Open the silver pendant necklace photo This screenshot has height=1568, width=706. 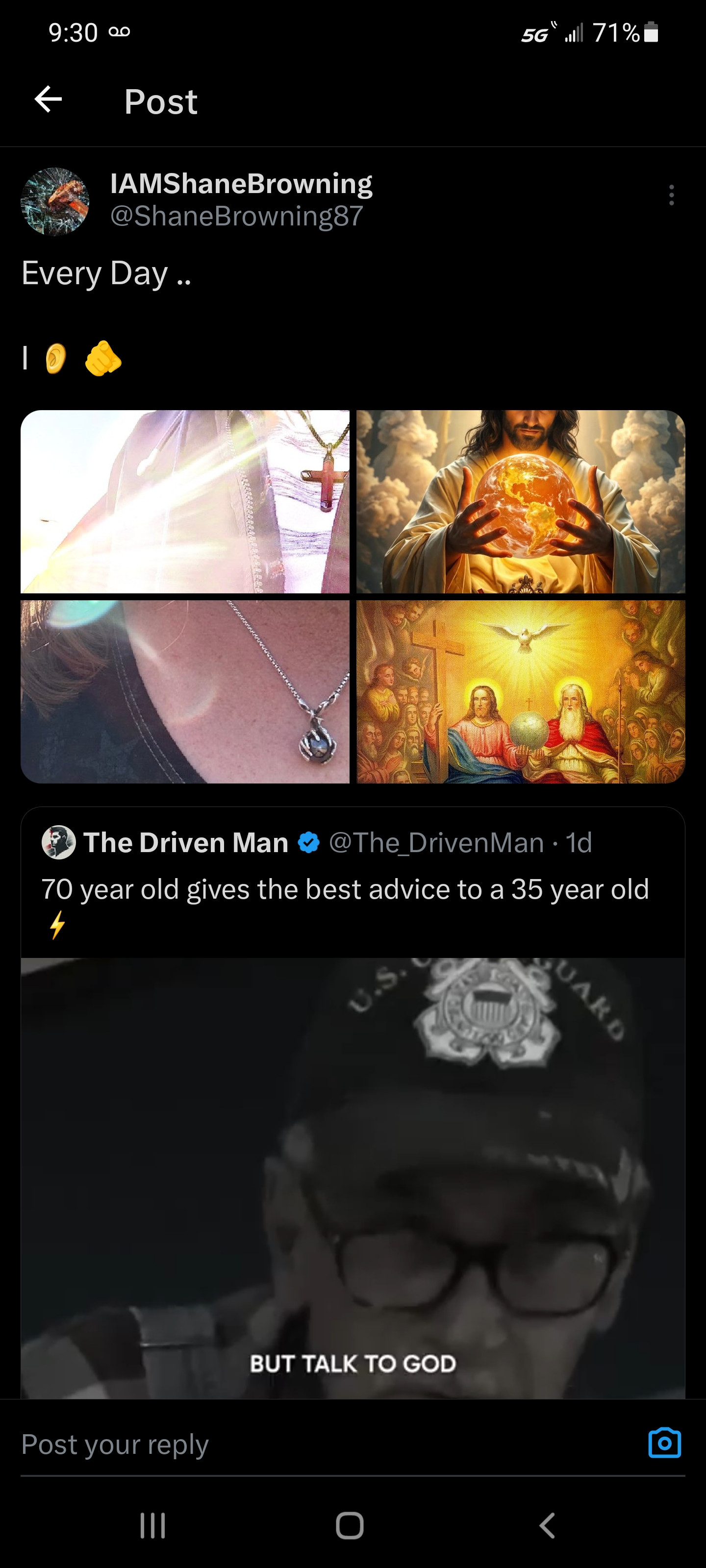tap(185, 691)
